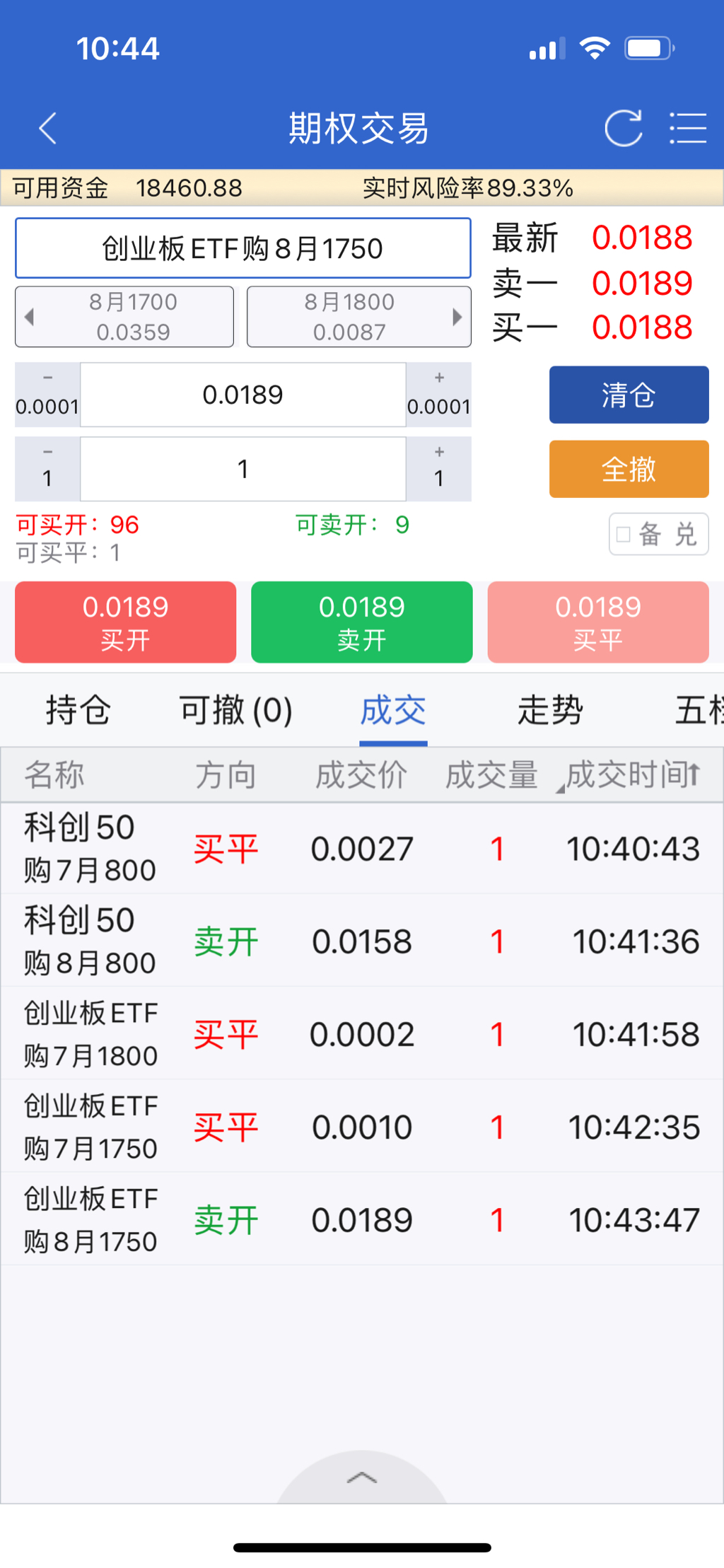Switch to previous contract 8月1700

(x=124, y=317)
